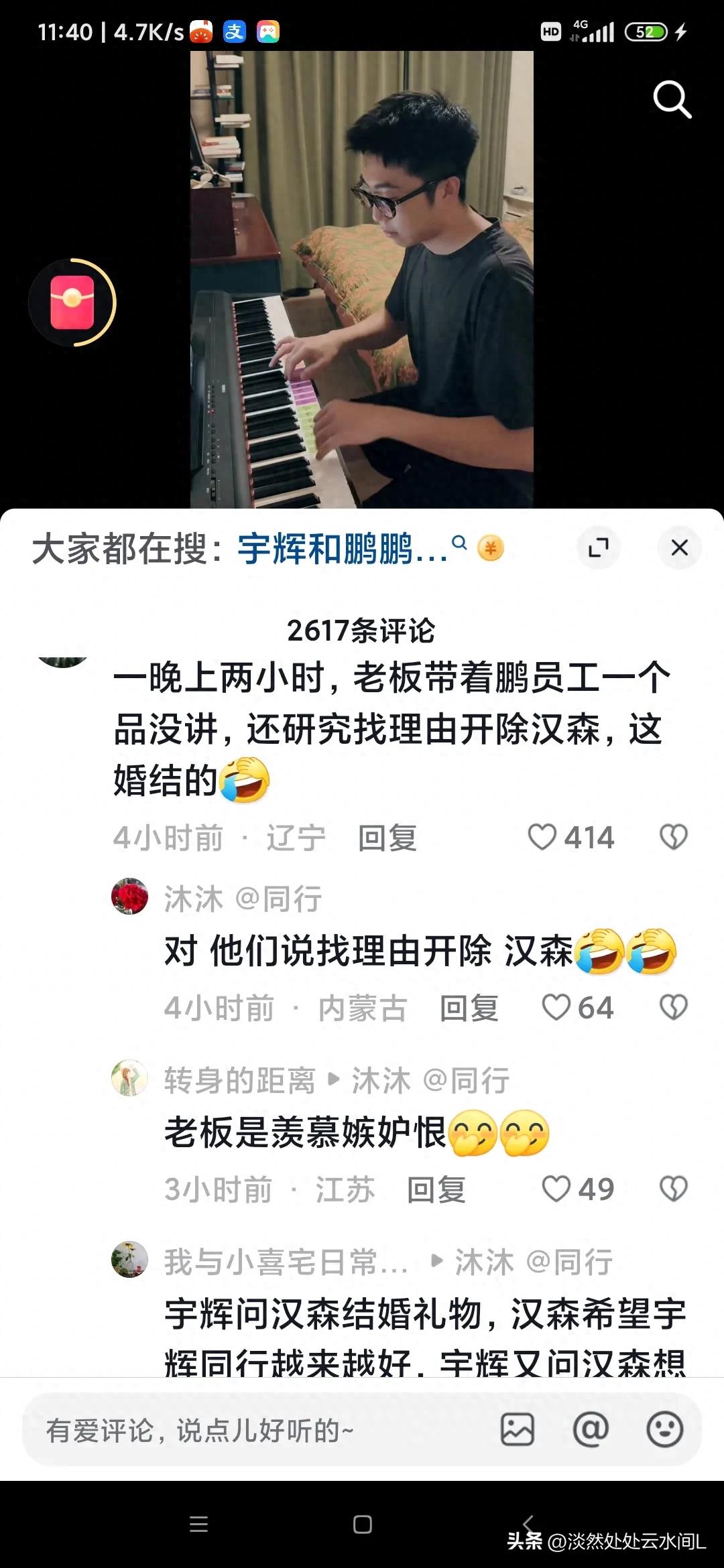Like the comment with 414 likes
The height and width of the screenshot is (1568, 724).
[x=543, y=837]
